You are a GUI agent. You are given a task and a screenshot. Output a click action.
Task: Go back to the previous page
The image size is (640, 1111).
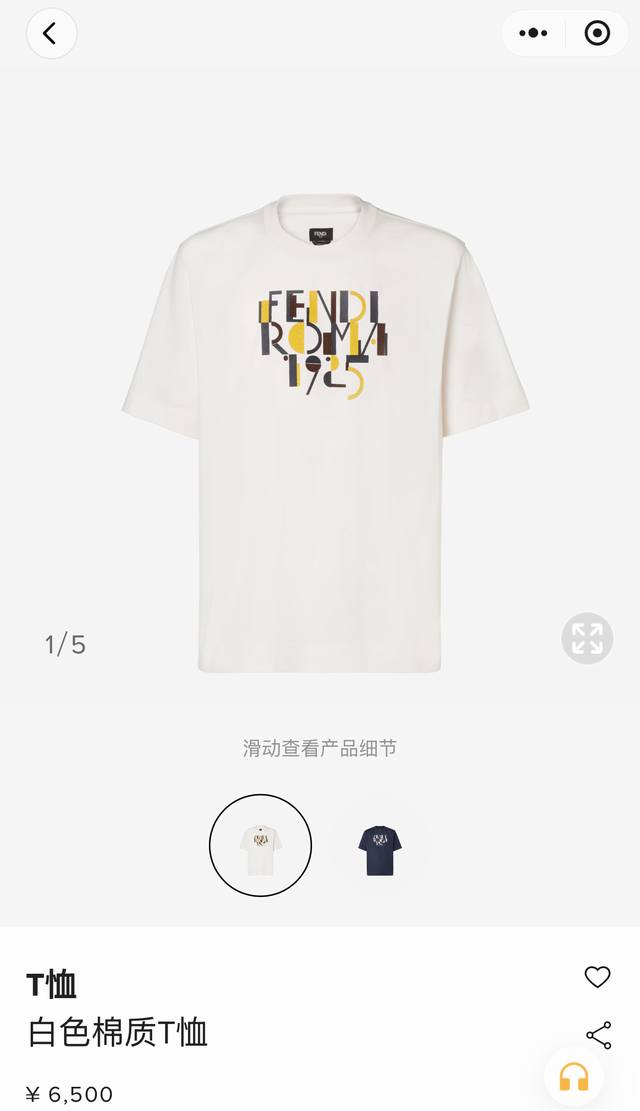50,34
